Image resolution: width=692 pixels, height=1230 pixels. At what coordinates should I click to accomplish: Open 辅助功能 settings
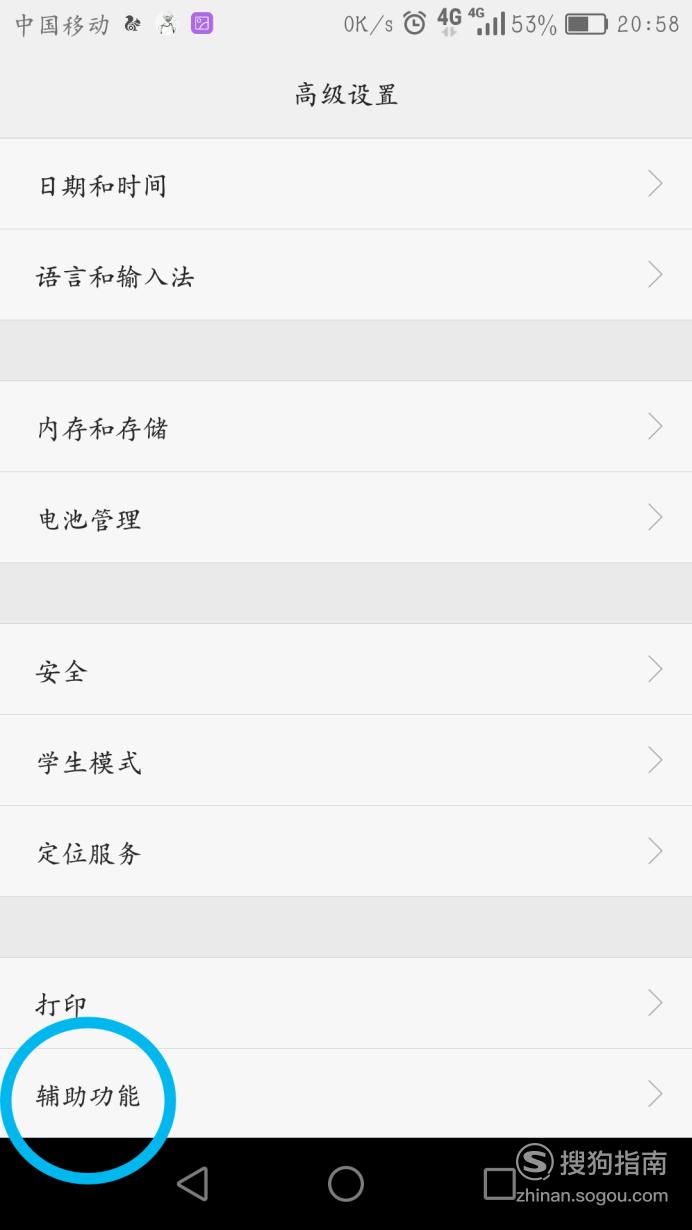tap(346, 1094)
